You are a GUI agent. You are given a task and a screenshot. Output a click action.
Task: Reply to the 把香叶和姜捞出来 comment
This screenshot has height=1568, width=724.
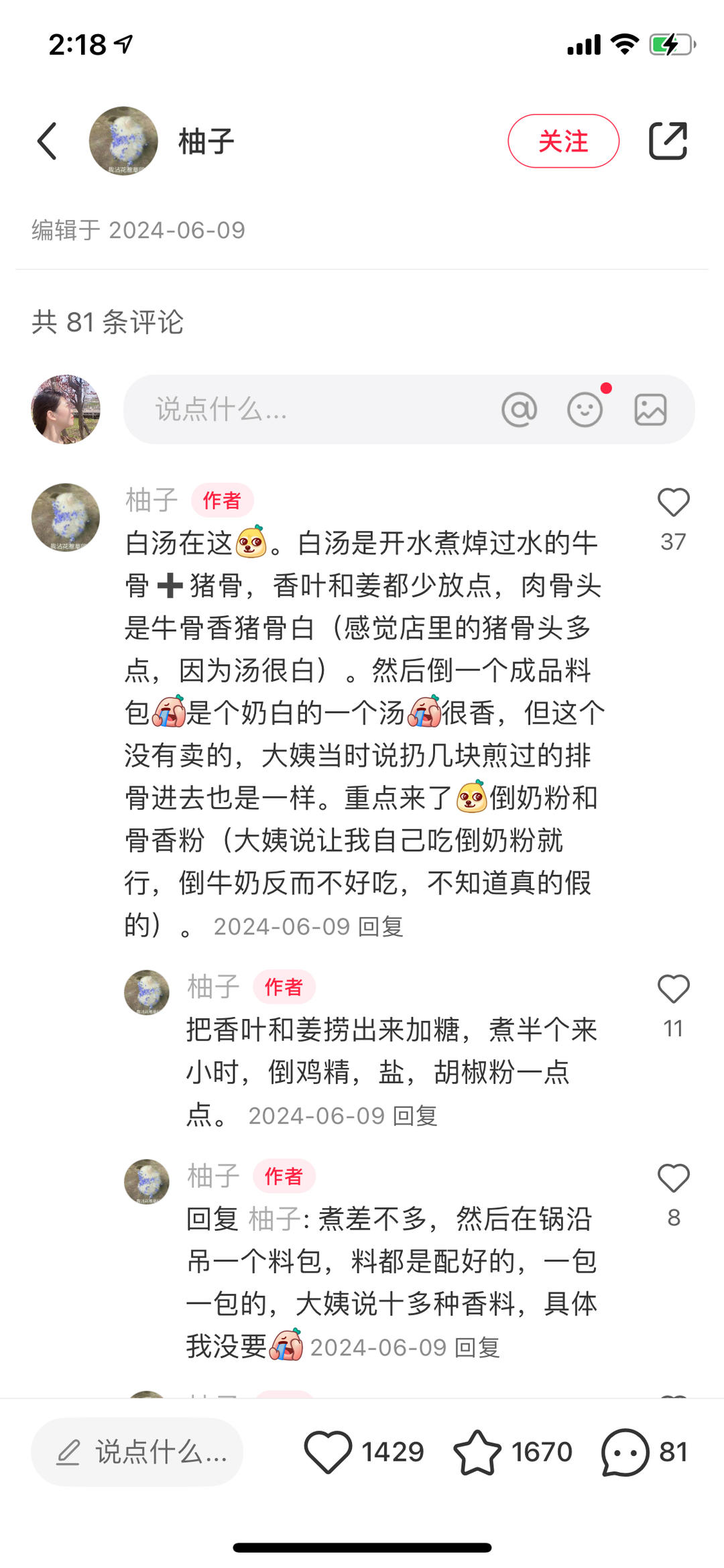pos(415,1116)
